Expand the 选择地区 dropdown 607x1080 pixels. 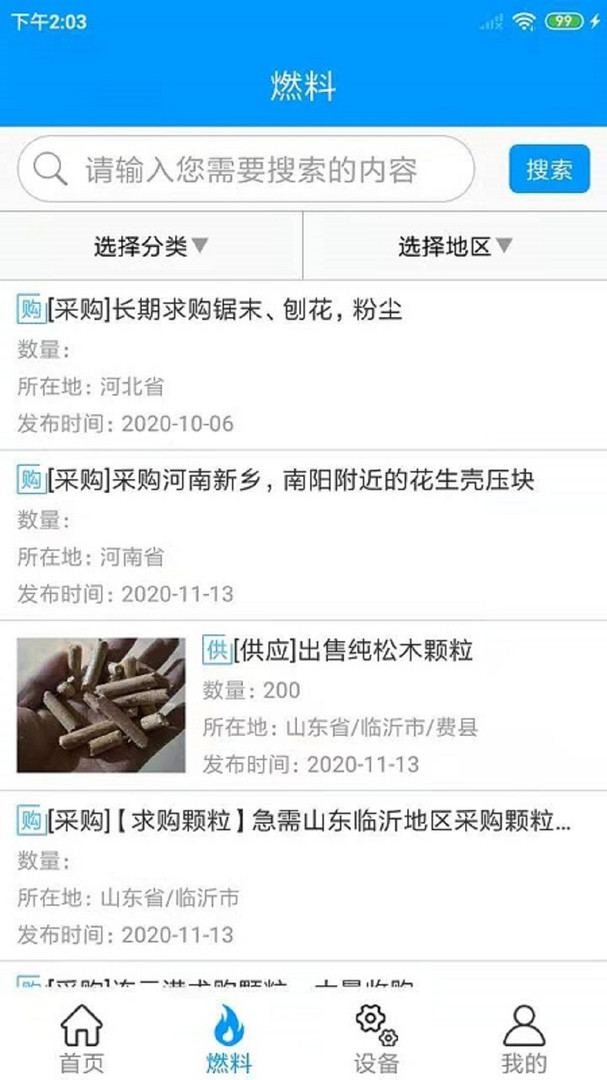point(455,246)
